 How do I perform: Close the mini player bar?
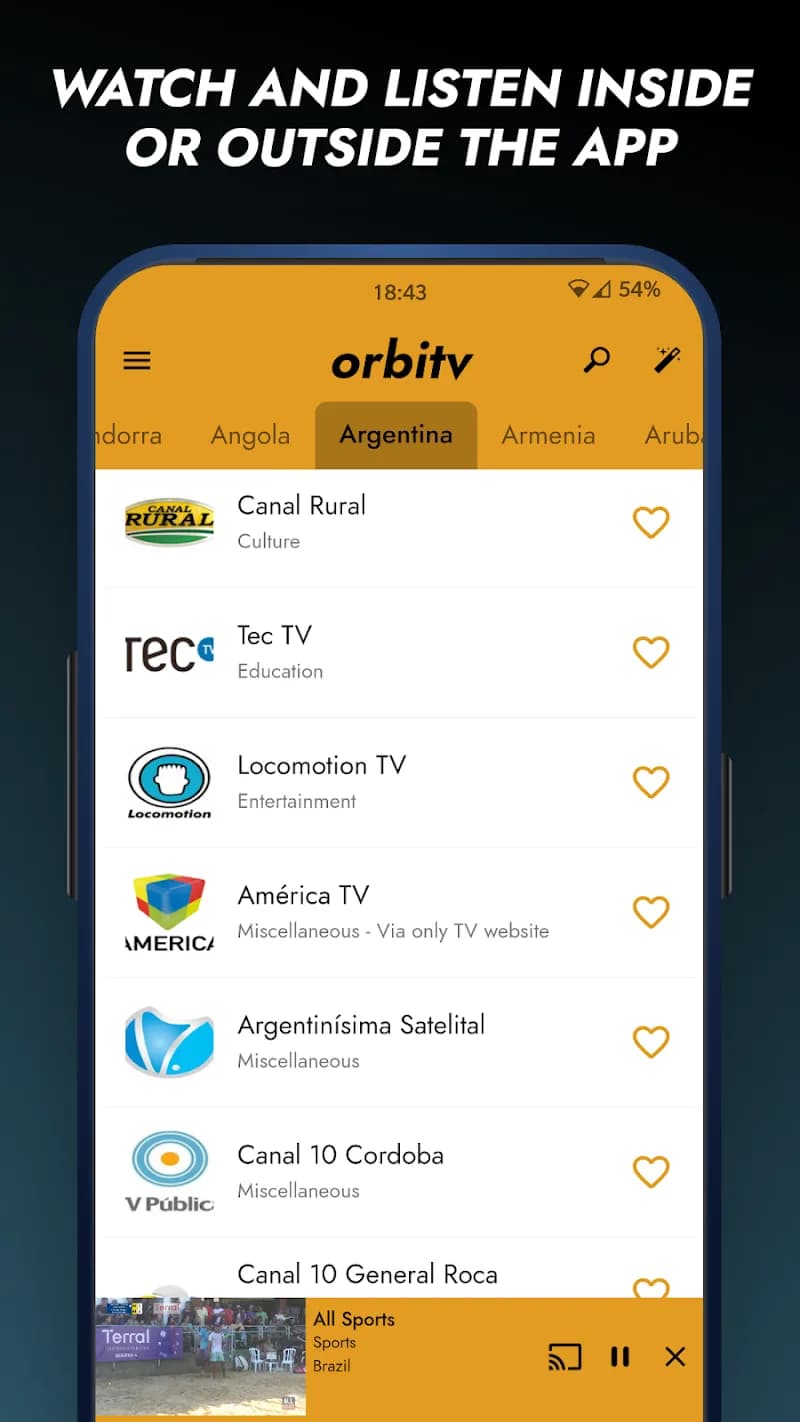tap(675, 1356)
